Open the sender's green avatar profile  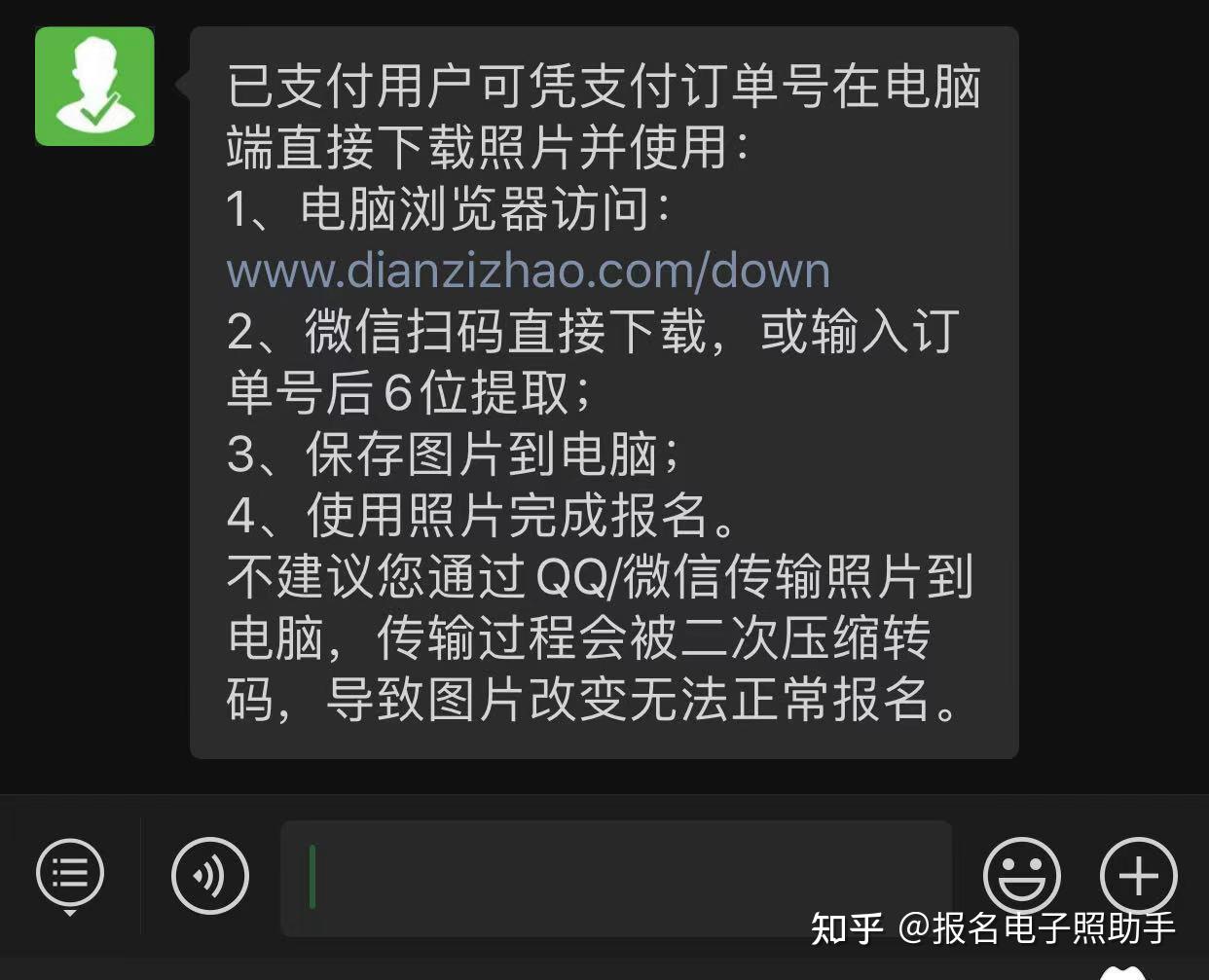tap(94, 87)
